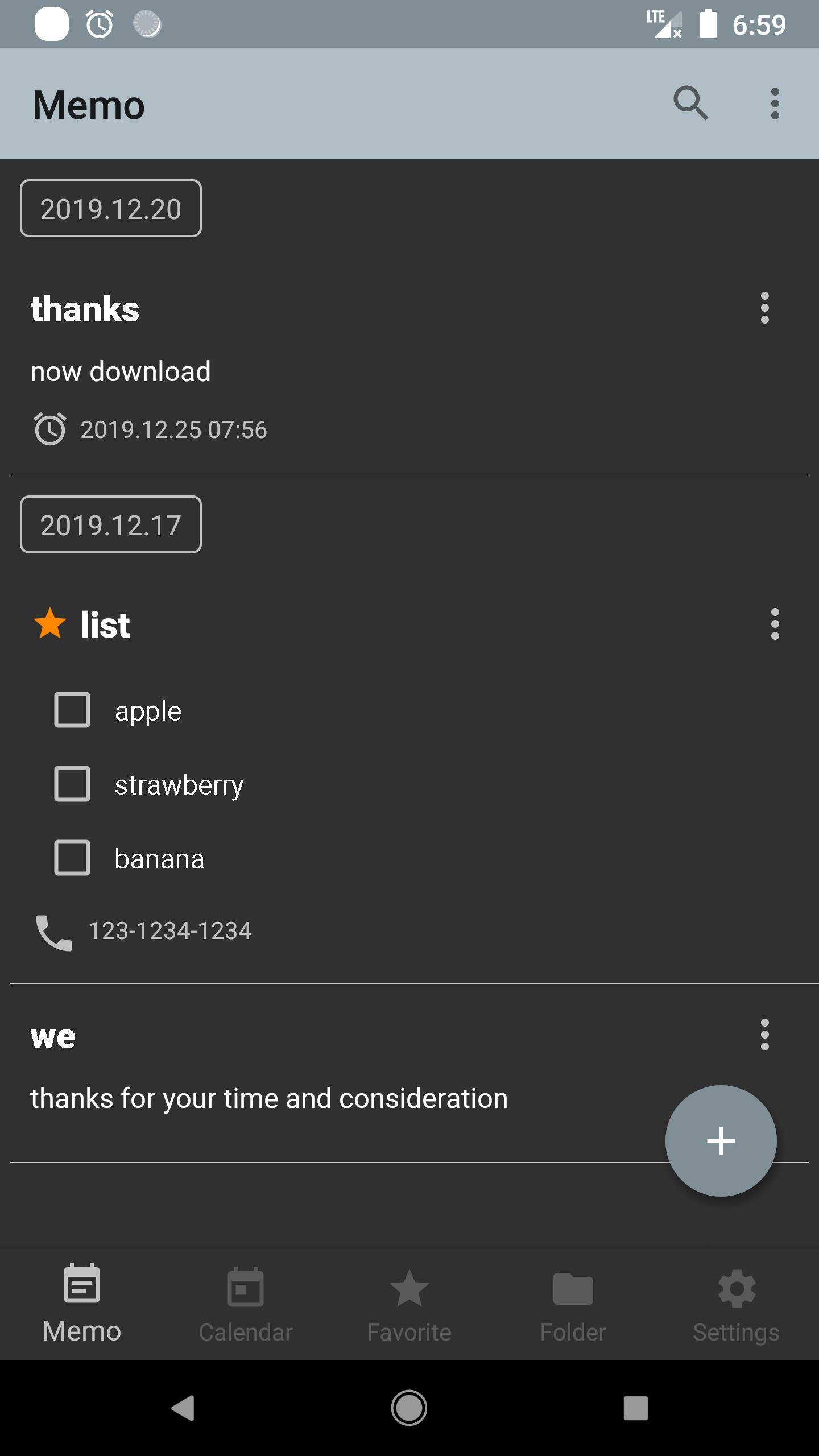
Task: Open options for the we memo
Action: tap(764, 1035)
